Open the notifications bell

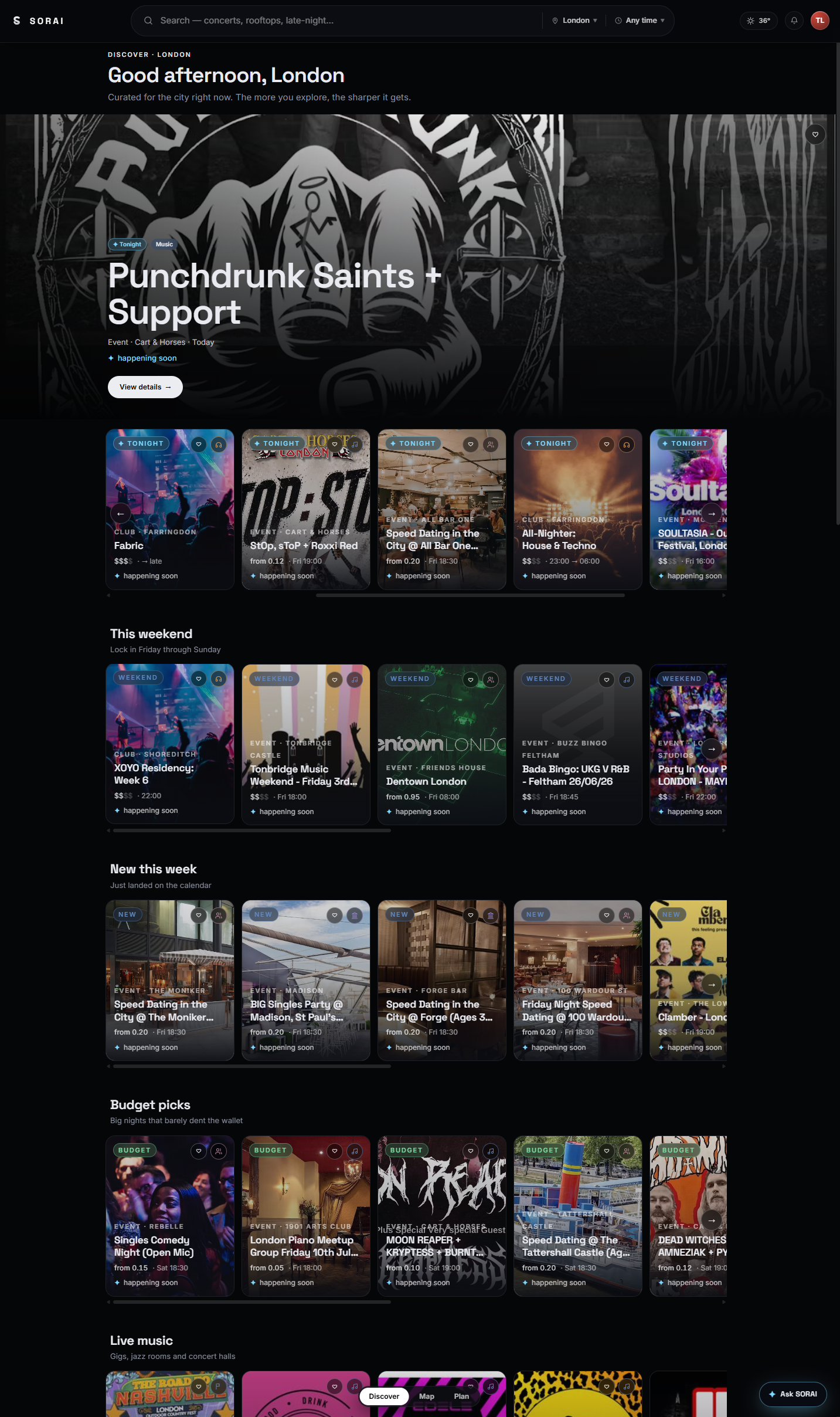(794, 21)
